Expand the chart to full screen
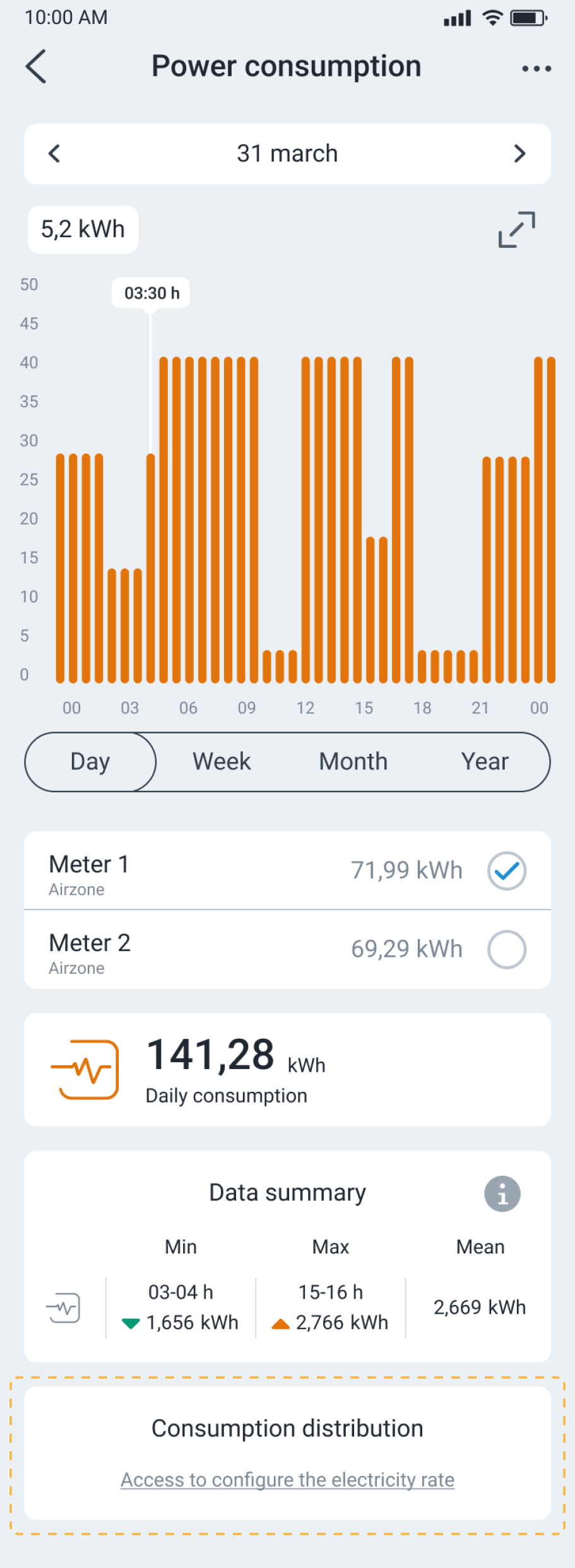The image size is (575, 1568). pos(516,230)
